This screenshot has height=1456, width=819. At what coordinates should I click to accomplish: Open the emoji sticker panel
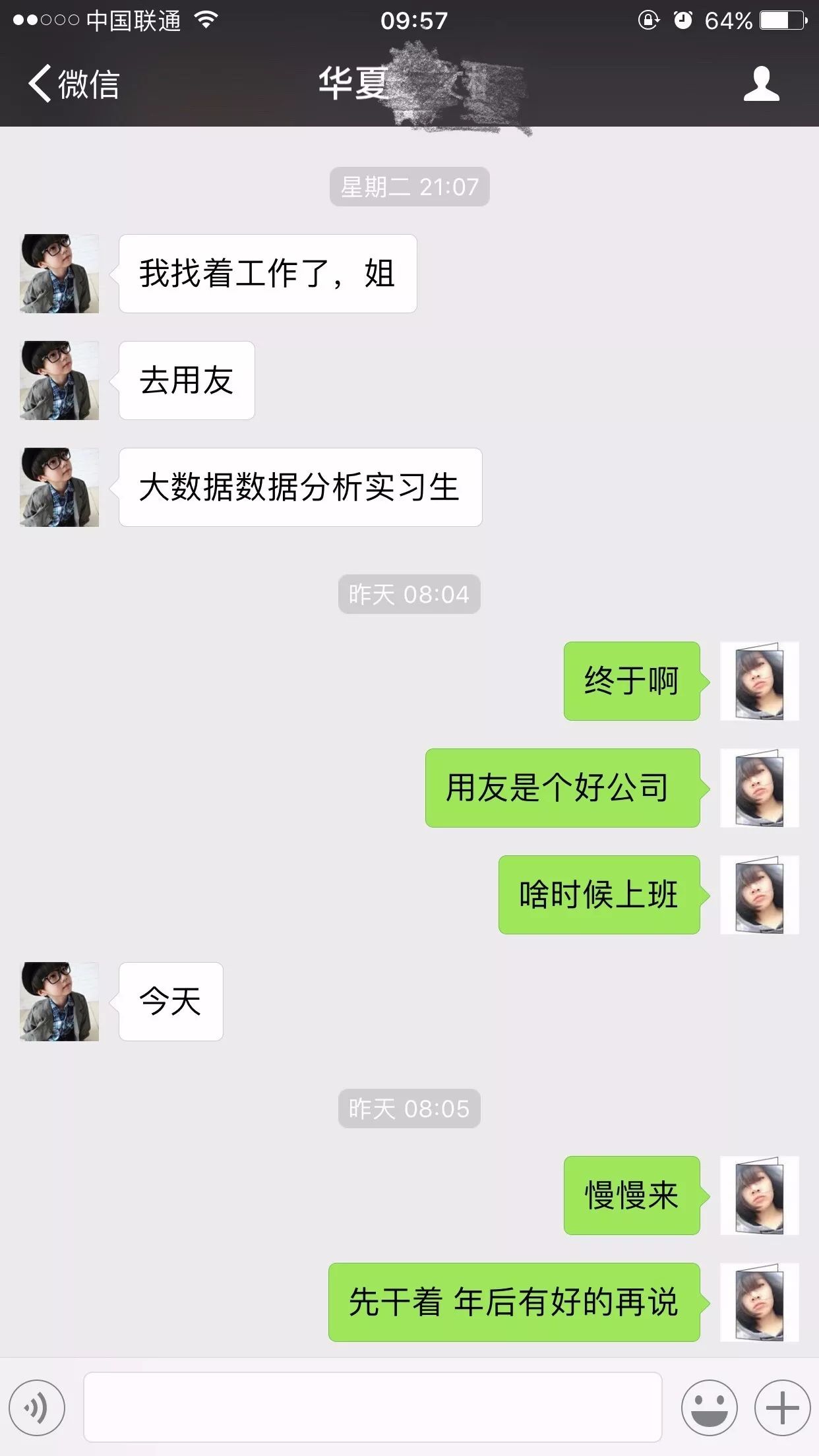tap(709, 1407)
